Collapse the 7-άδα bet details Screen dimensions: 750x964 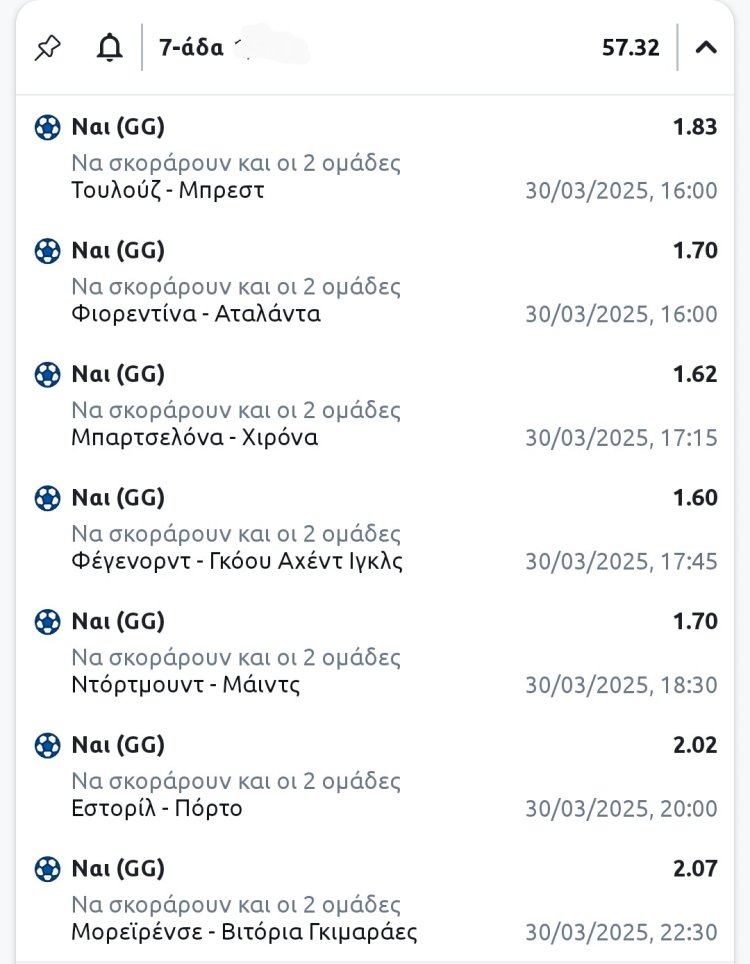[706, 47]
